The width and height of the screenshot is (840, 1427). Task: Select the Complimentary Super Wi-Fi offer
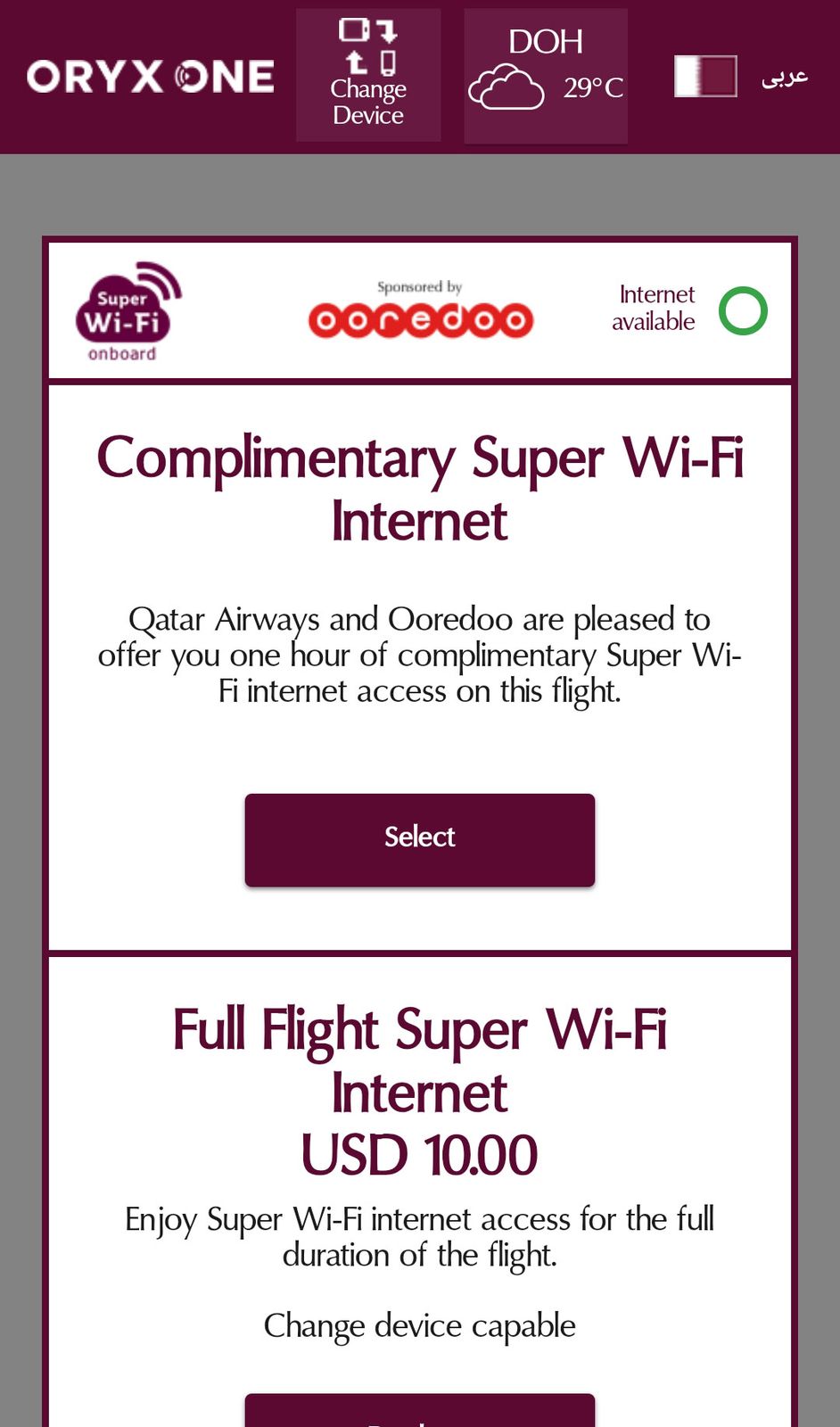tap(420, 839)
